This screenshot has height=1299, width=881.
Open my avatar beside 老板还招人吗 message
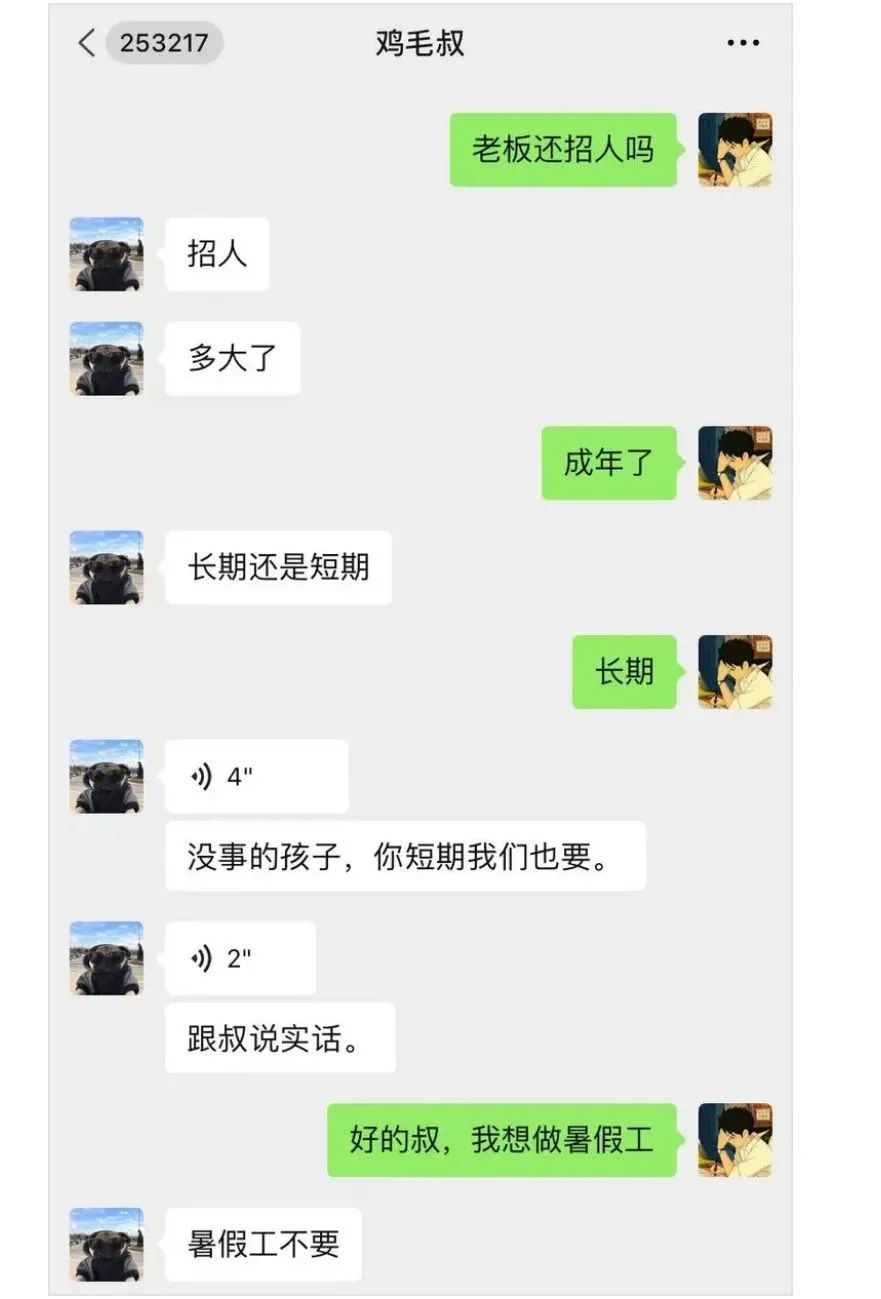(x=735, y=150)
